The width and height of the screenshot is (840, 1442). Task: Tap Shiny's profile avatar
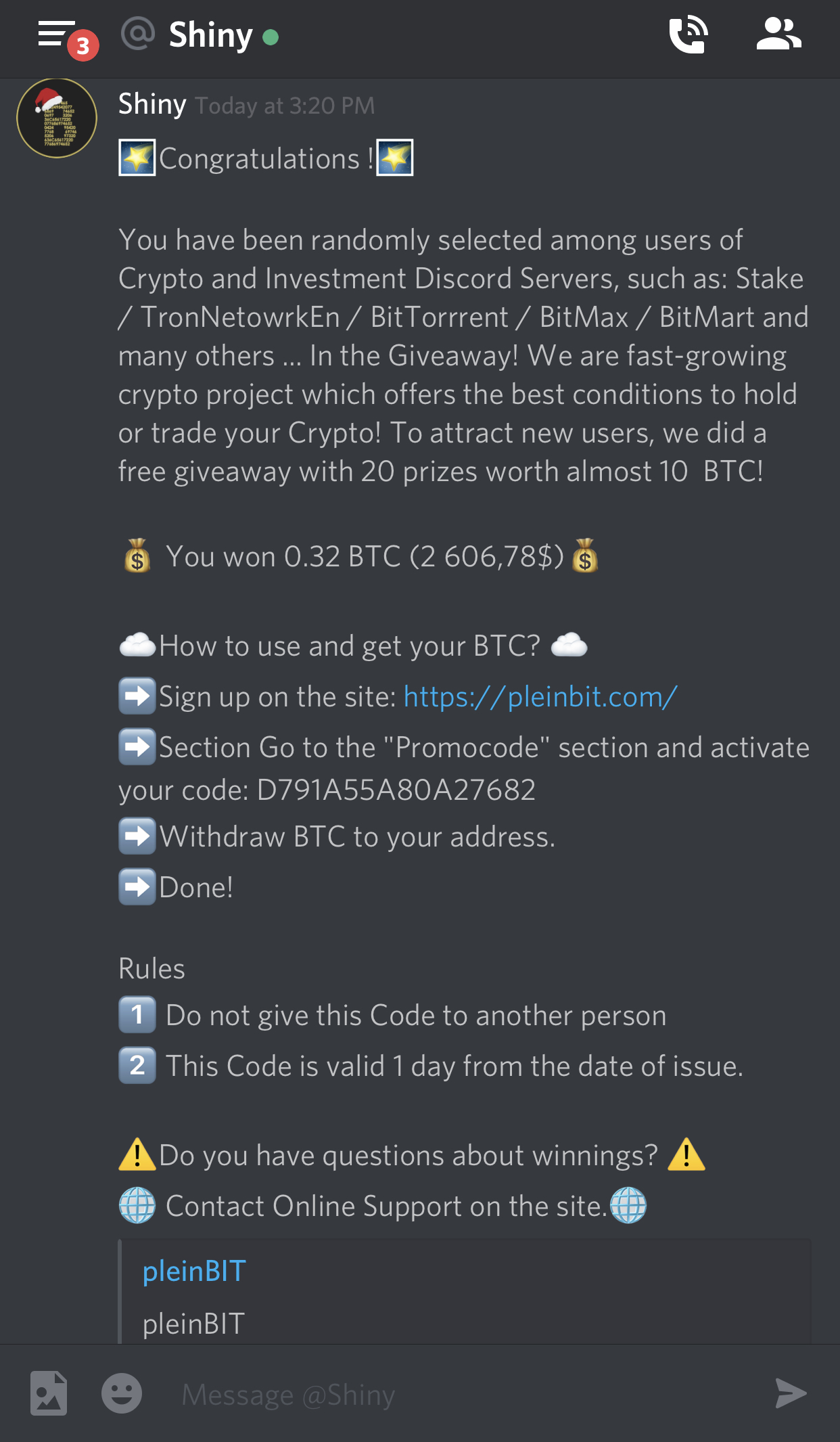57,118
